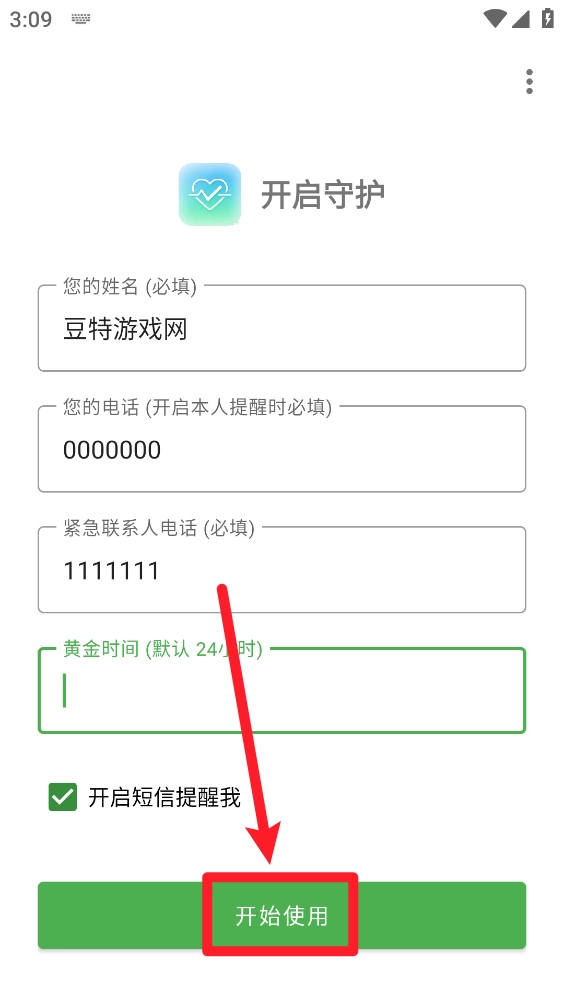Open the three-dot overflow menu
The width and height of the screenshot is (564, 1004).
click(x=529, y=82)
